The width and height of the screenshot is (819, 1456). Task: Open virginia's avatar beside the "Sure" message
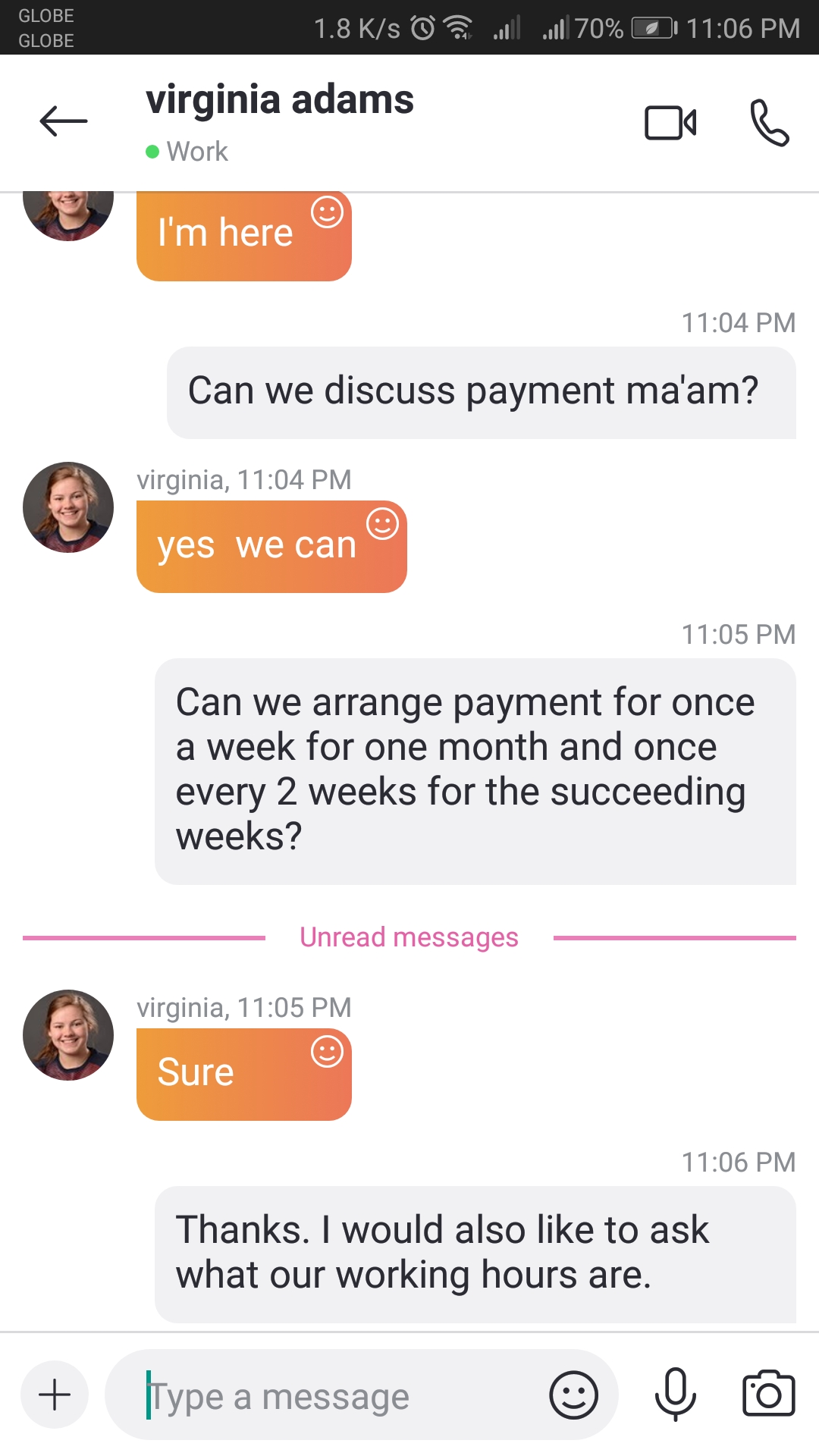pyautogui.click(x=68, y=1035)
